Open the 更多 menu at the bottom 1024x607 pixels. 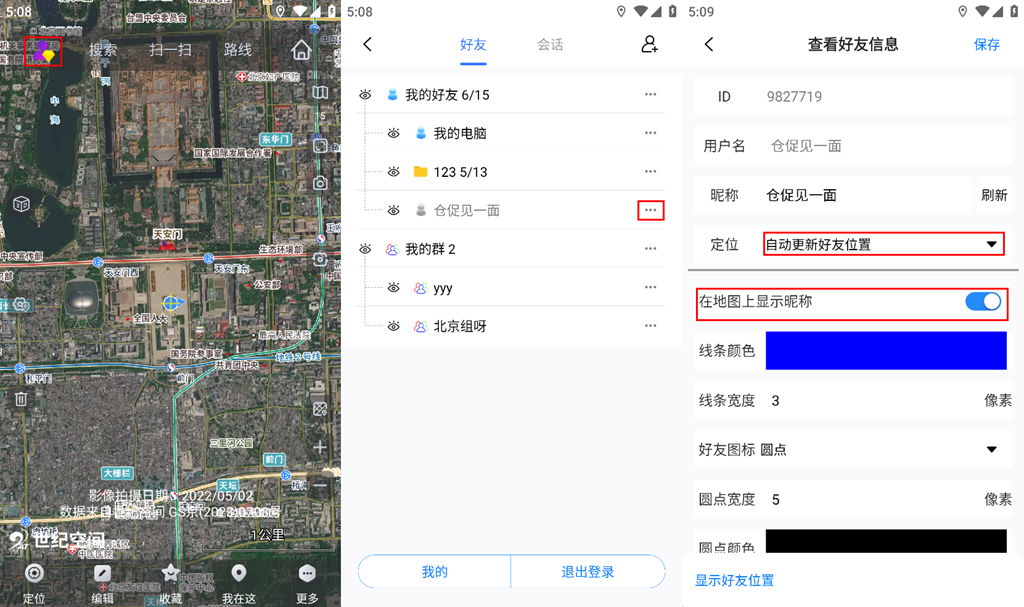(x=307, y=582)
